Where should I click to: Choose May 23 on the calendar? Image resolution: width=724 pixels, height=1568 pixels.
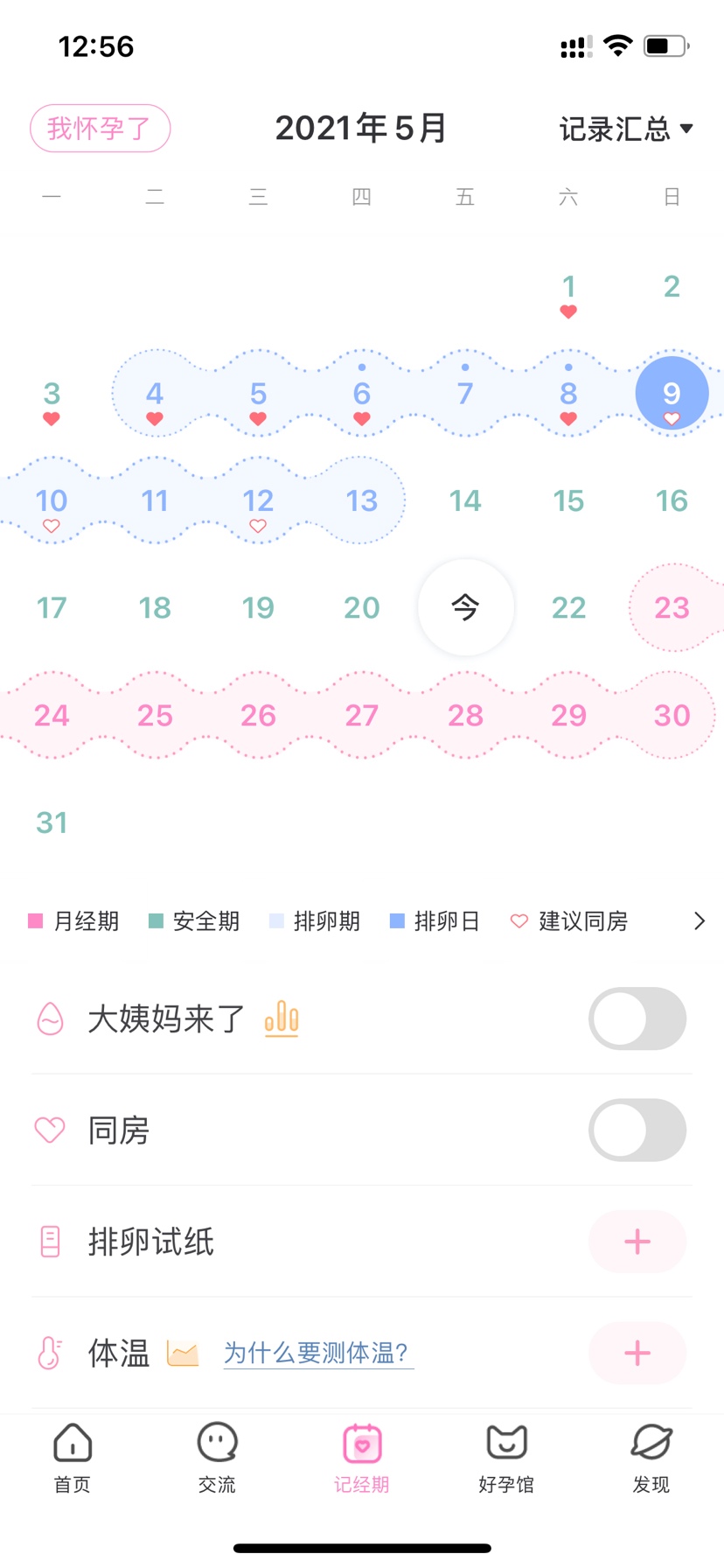coord(672,607)
